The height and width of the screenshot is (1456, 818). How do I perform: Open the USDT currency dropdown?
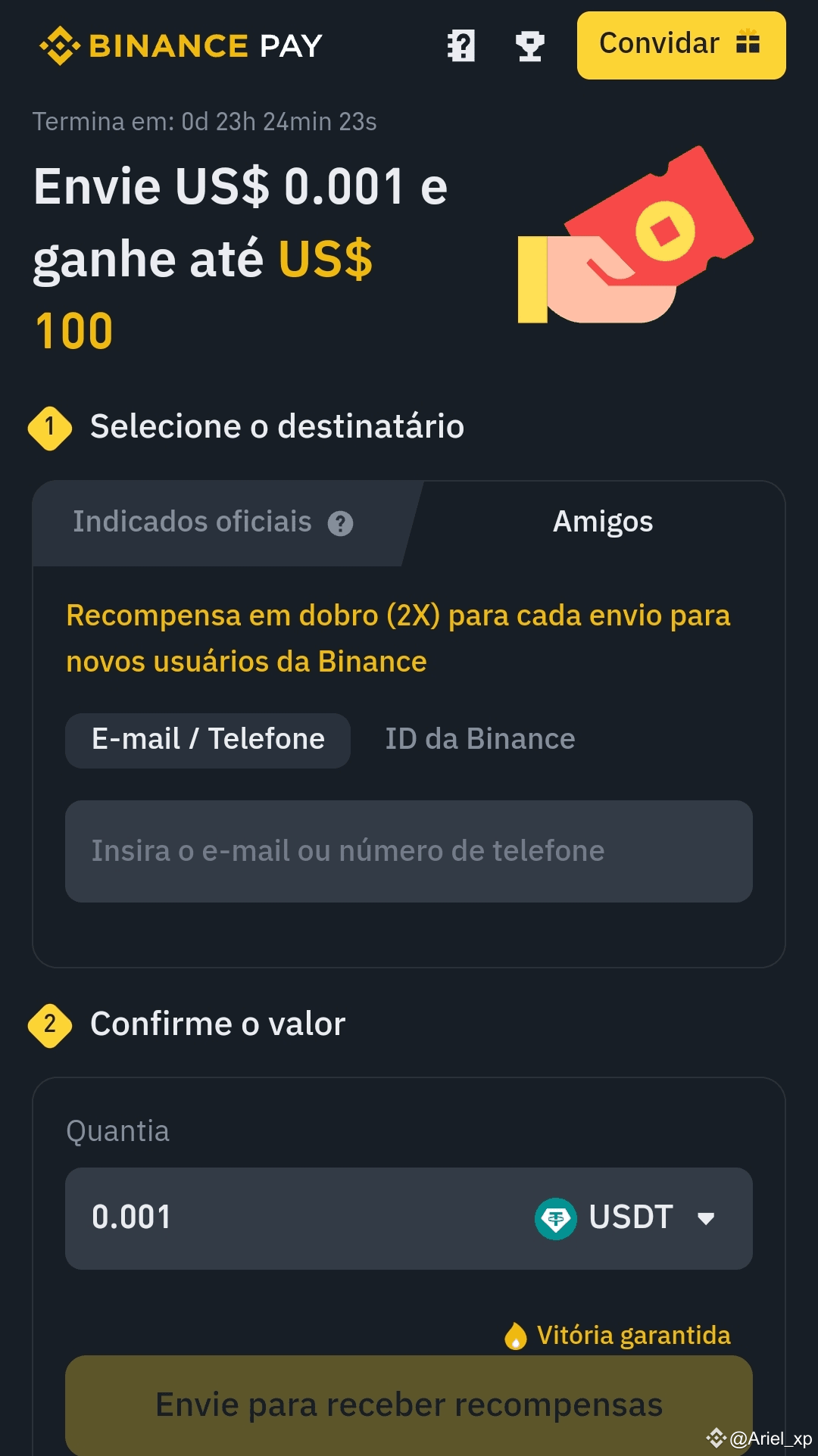[x=626, y=1217]
